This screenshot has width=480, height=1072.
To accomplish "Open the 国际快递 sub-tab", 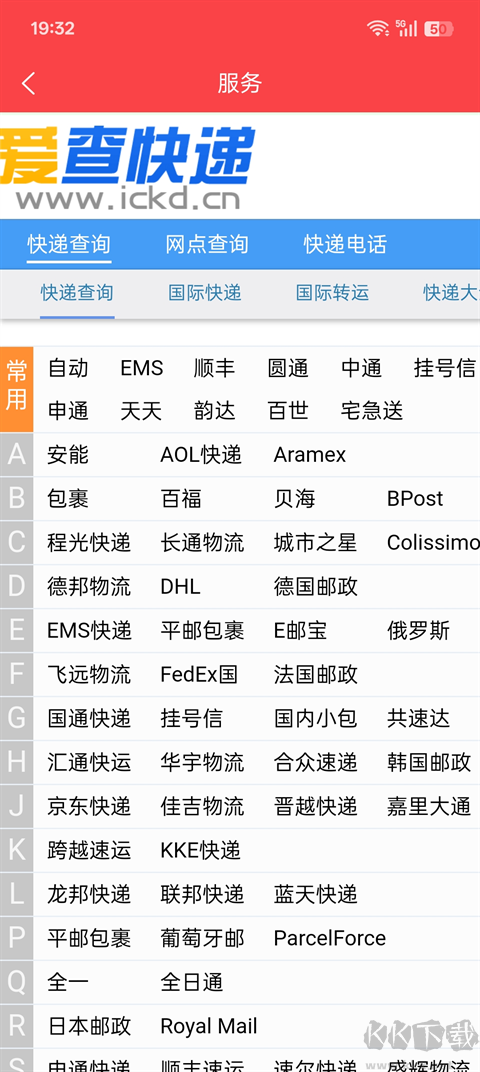I will (x=205, y=293).
